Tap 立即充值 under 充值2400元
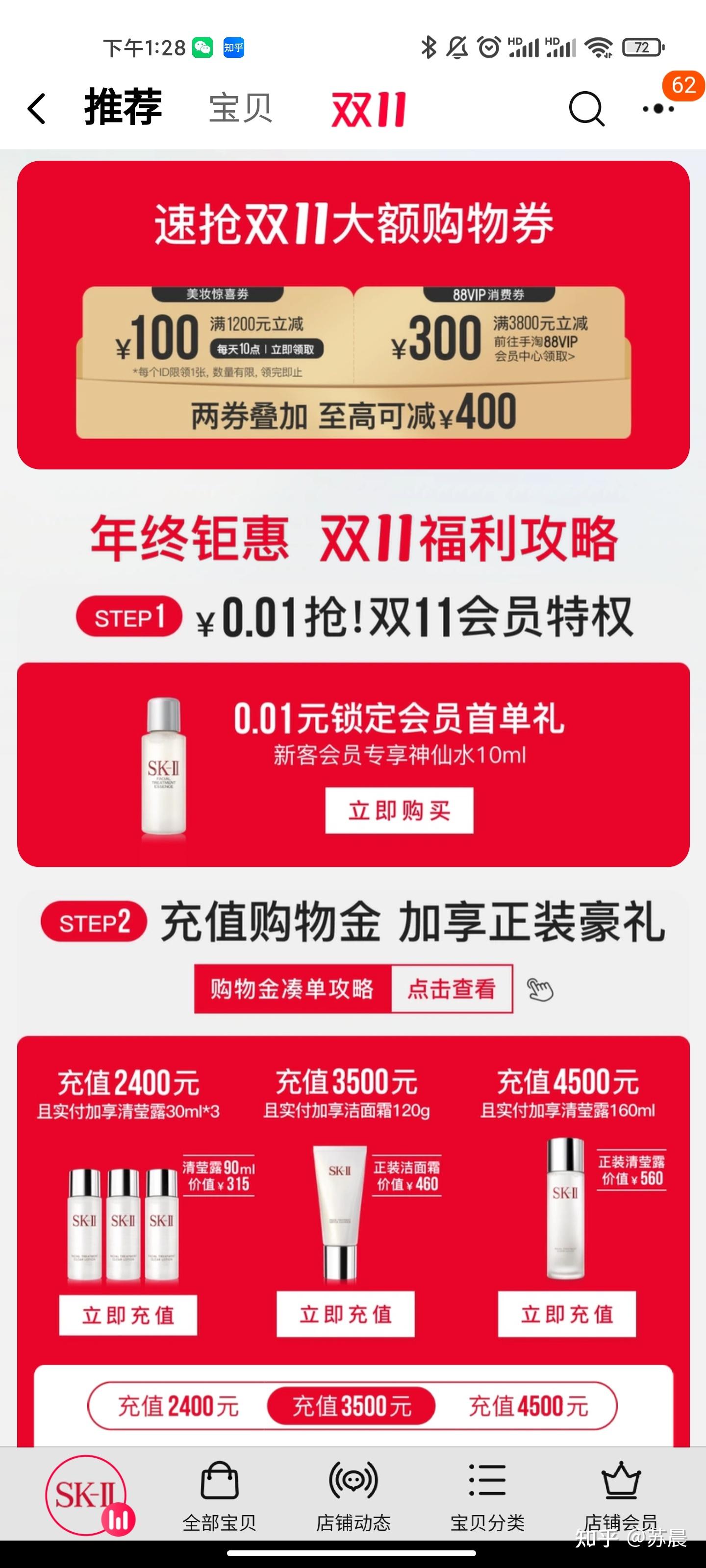Viewport: 706px width, 1568px height. click(128, 1315)
